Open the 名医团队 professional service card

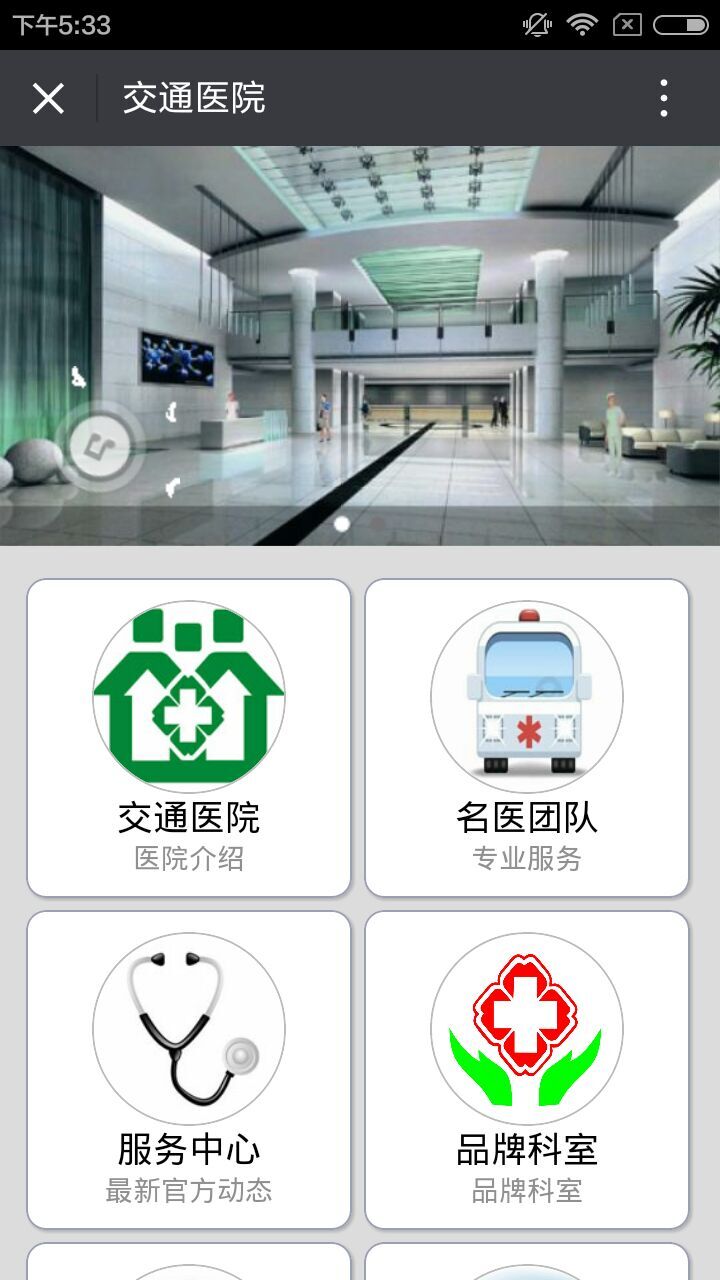pos(527,738)
